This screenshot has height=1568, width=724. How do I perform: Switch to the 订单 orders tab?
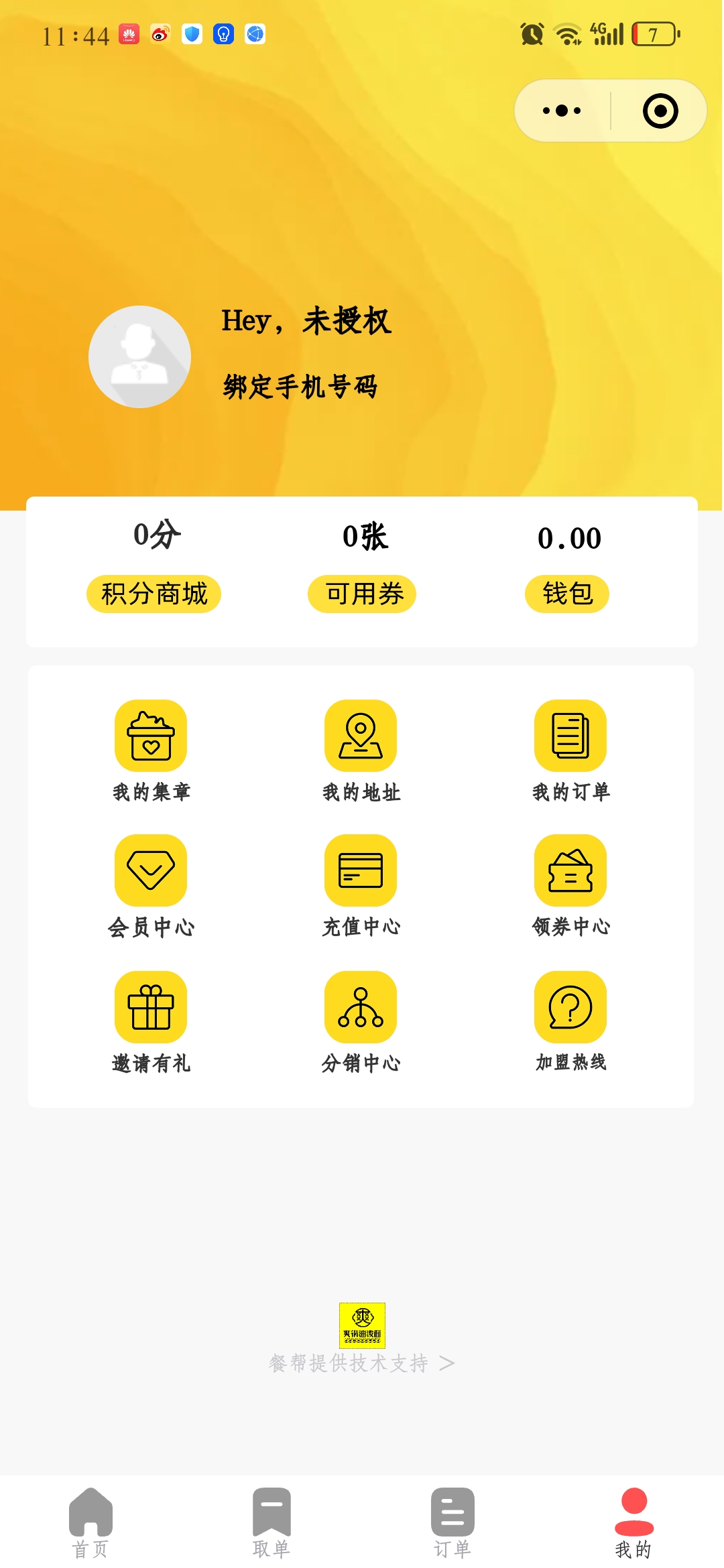click(452, 1522)
